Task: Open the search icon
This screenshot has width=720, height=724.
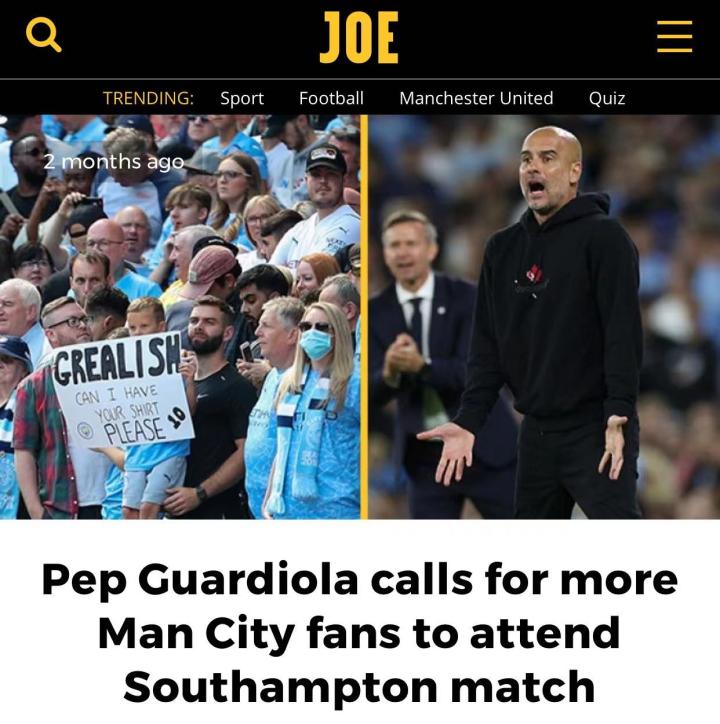Action: 43,37
